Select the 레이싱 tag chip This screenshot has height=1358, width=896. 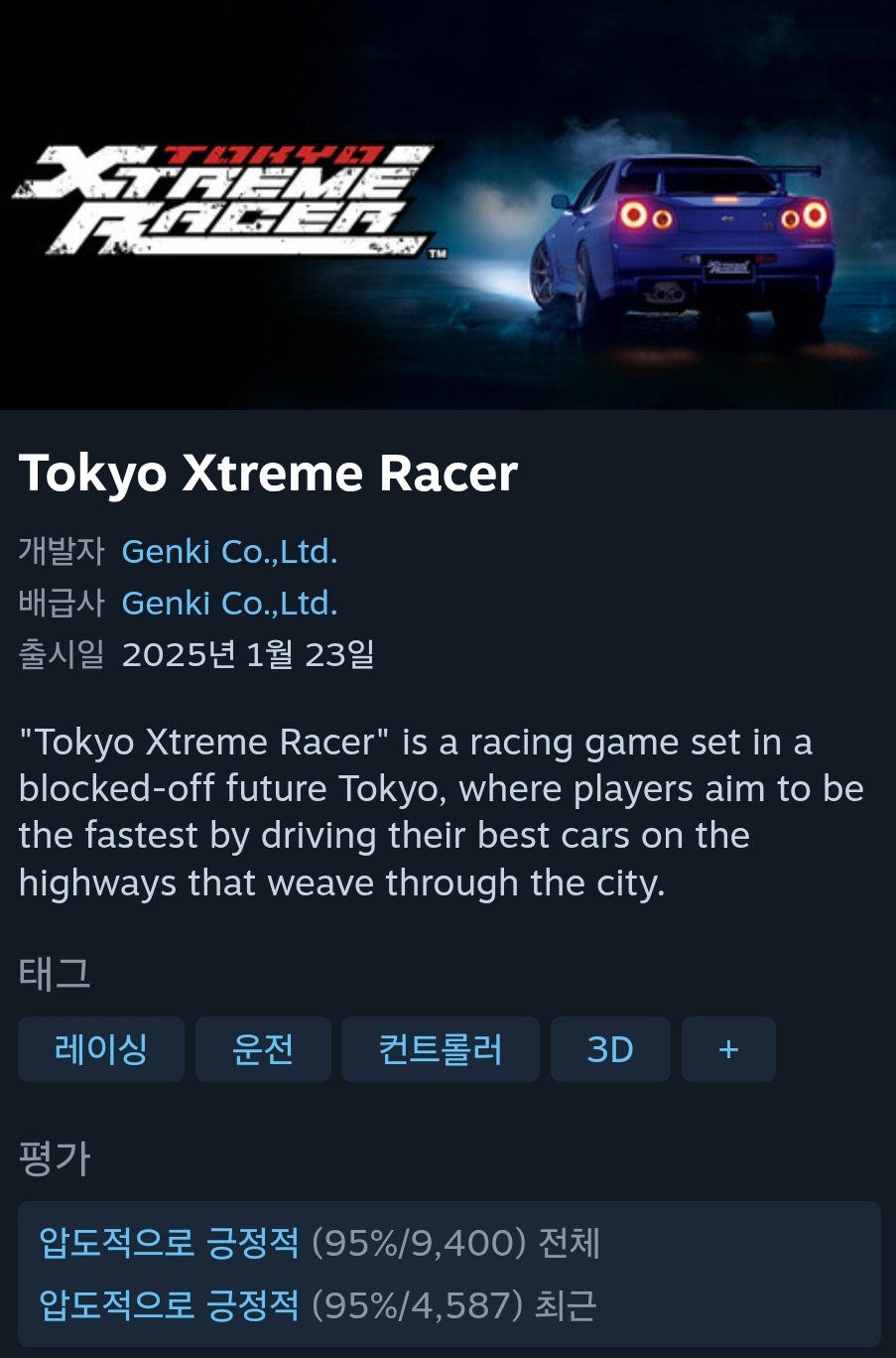click(x=101, y=1049)
